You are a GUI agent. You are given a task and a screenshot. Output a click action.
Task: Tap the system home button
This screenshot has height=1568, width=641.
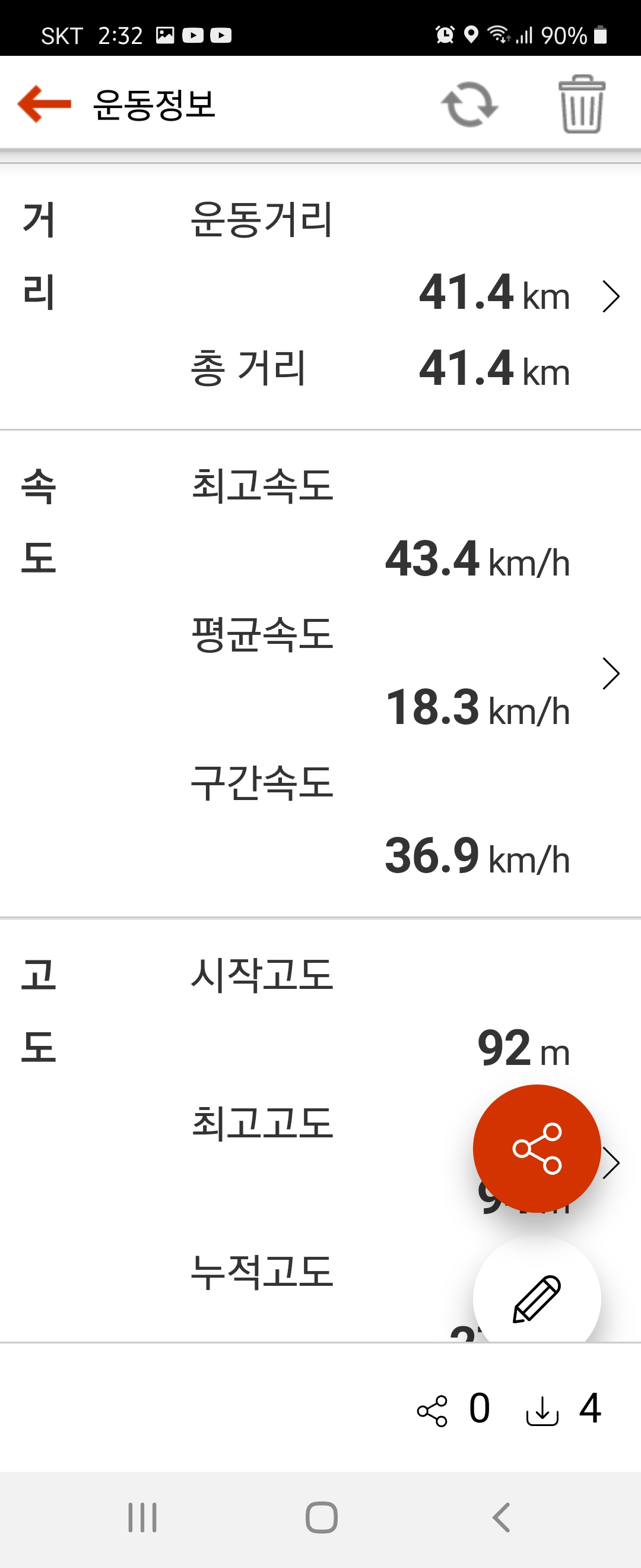[x=321, y=1518]
